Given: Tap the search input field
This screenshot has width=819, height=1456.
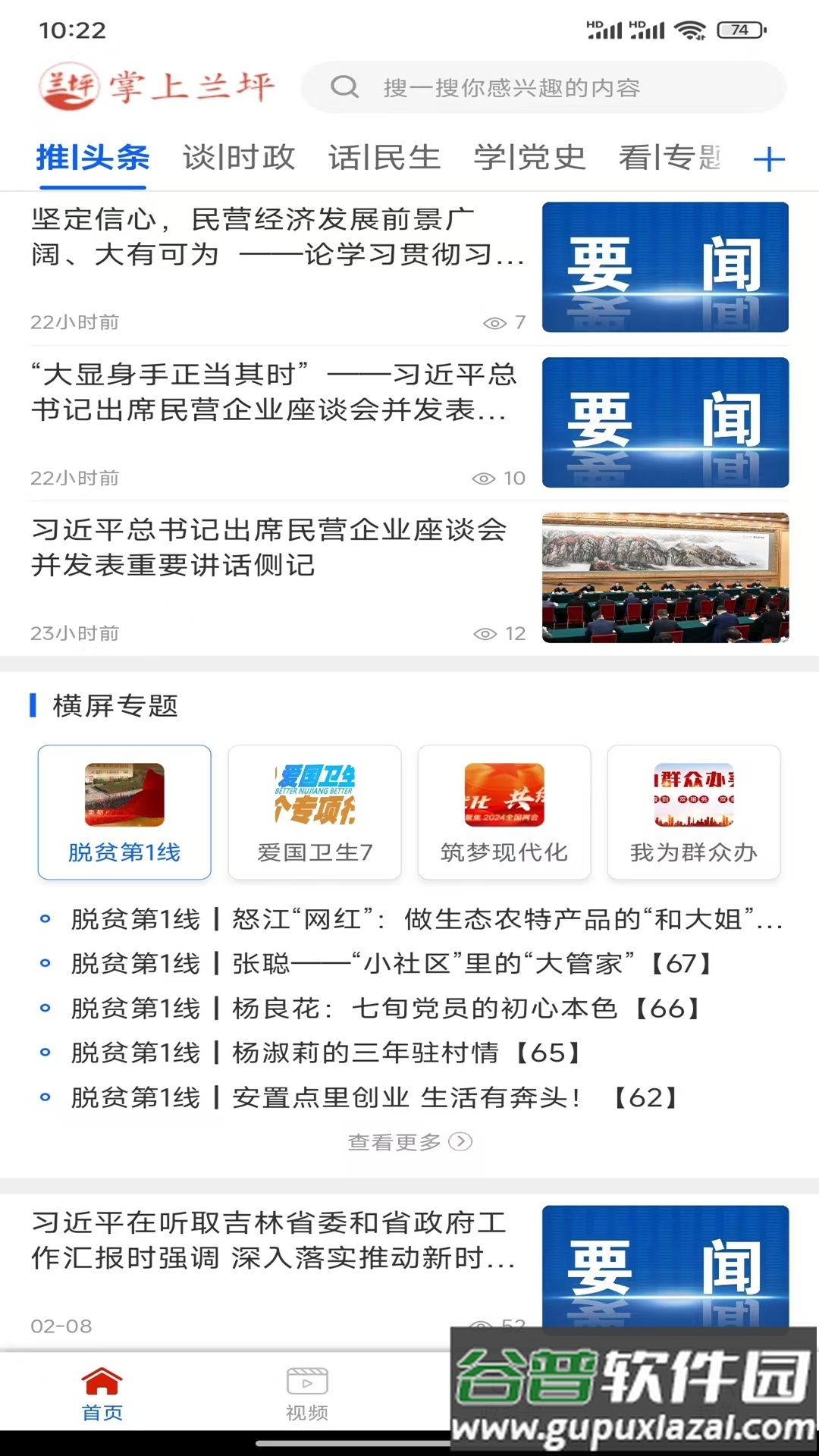Looking at the screenshot, I should point(546,86).
